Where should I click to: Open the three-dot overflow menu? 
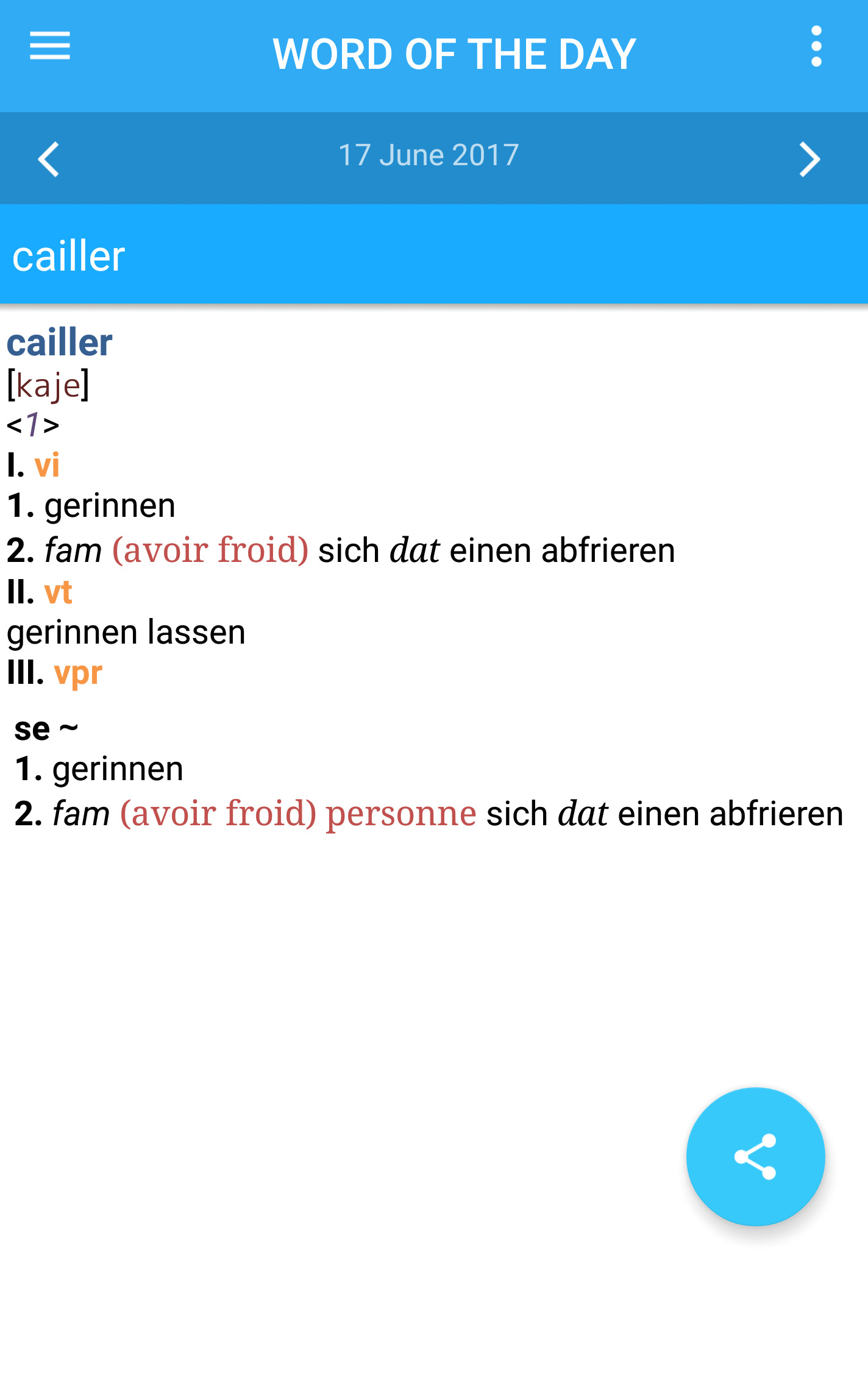tap(816, 46)
